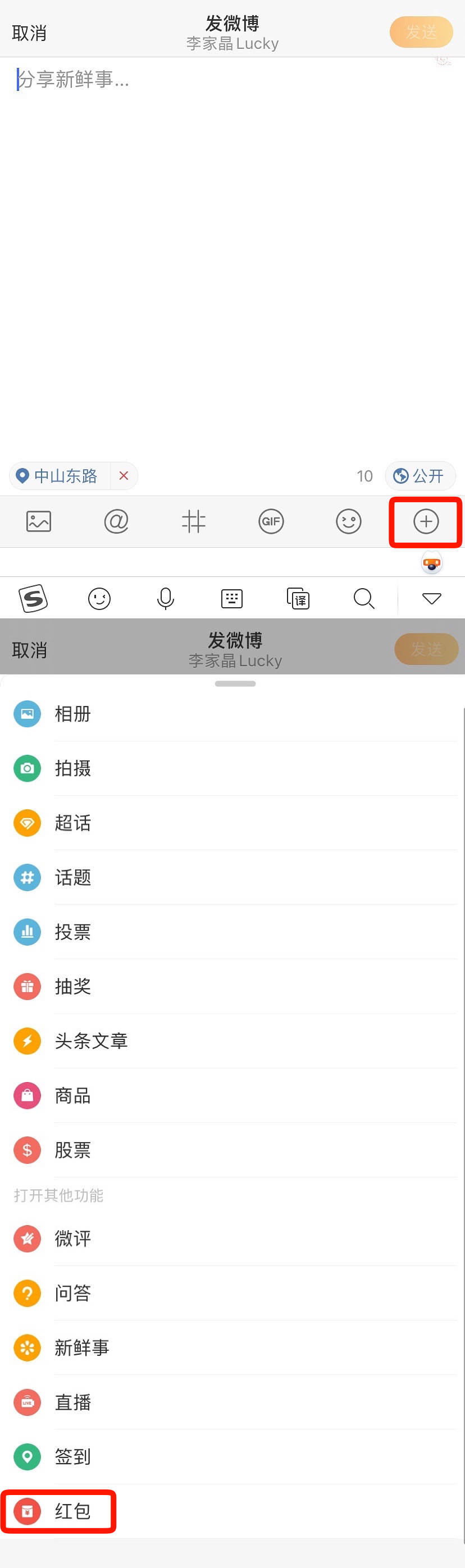Remove the 中山东路 location tag
The image size is (465, 1568).
[124, 476]
